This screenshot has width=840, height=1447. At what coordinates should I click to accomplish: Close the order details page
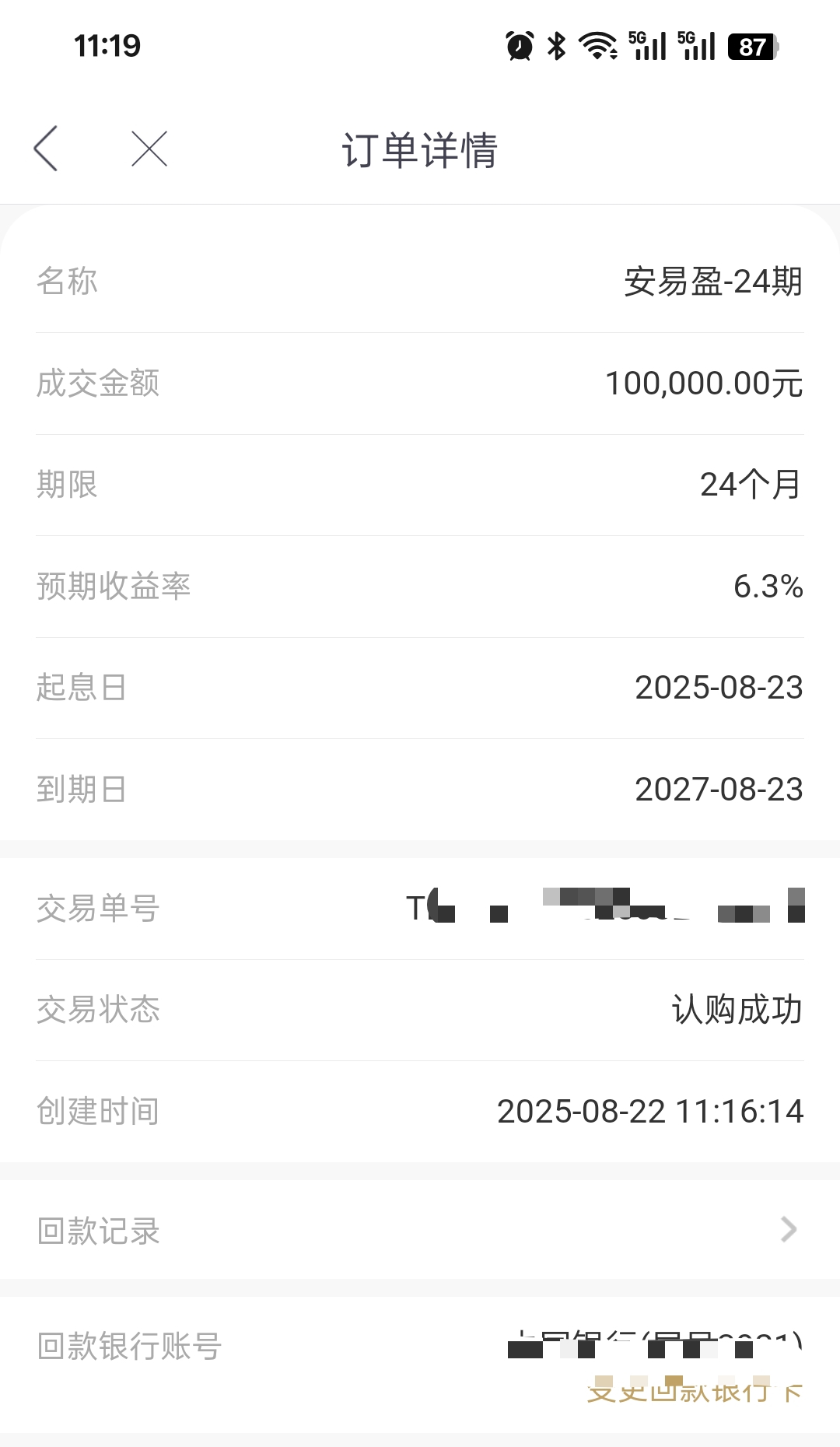pyautogui.click(x=149, y=149)
